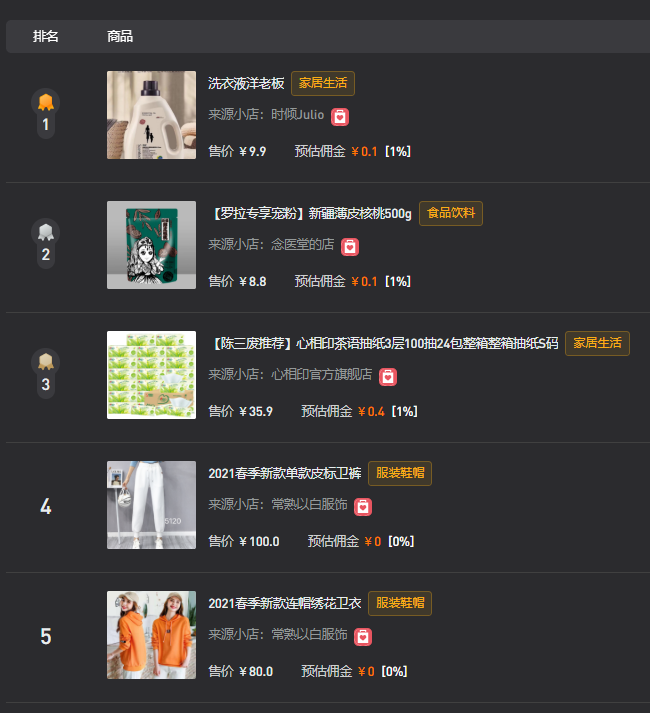Open the 2021春季新款连帽绣花卫衣 product image
Image resolution: width=650 pixels, height=713 pixels.
point(151,635)
